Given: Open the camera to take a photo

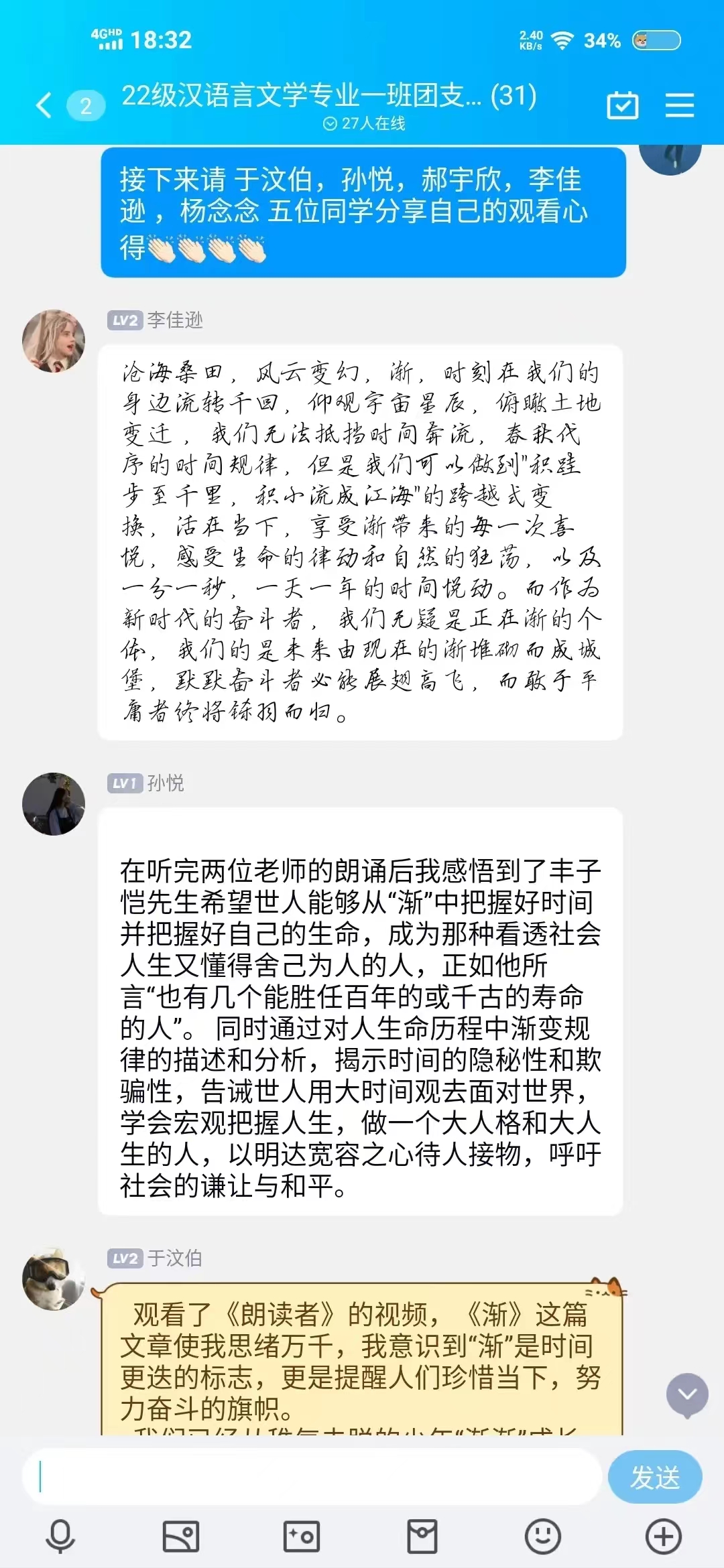Looking at the screenshot, I should point(302,1536).
